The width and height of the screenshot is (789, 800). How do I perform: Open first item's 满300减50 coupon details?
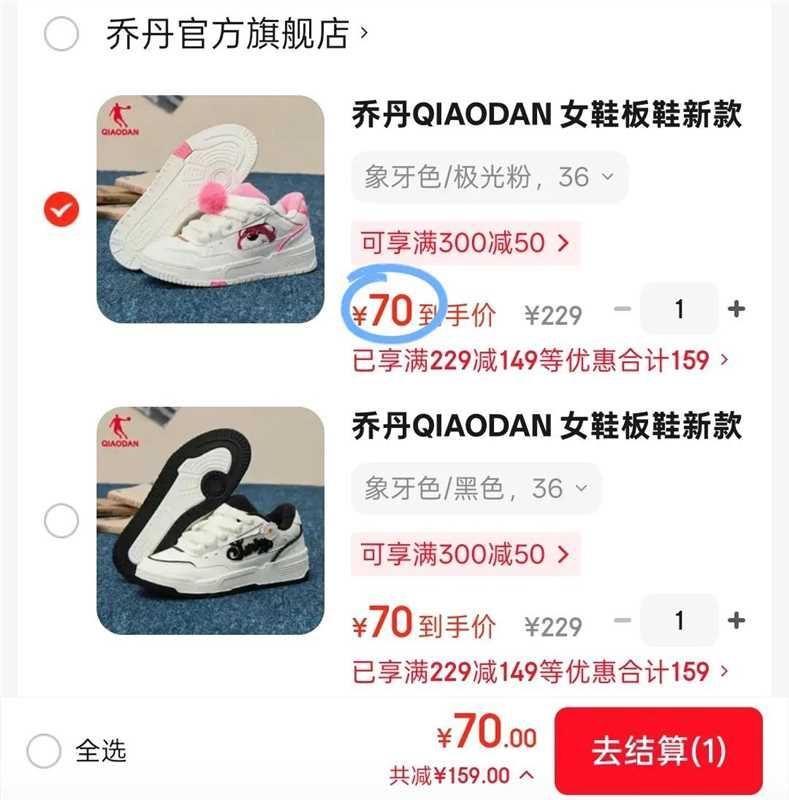(461, 243)
